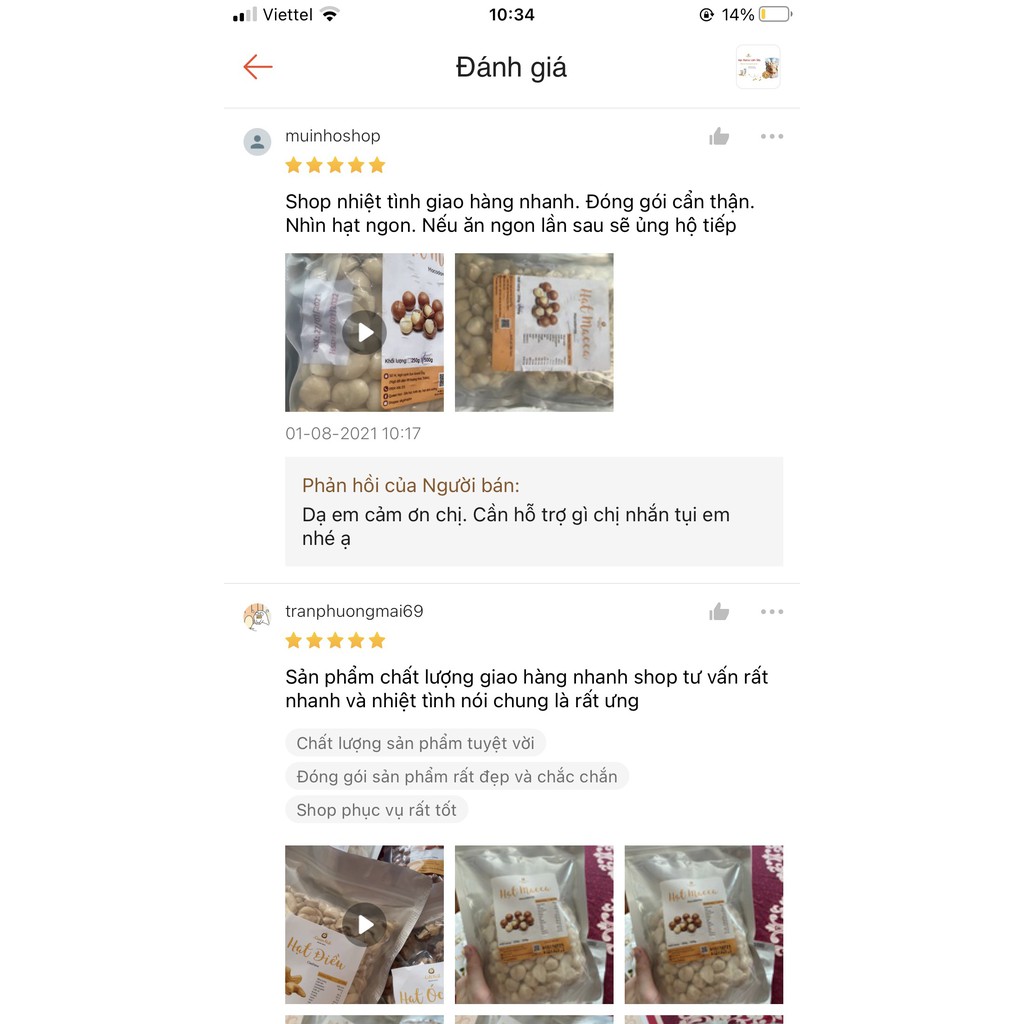
Task: Open the product thumbnail in the top bar
Action: click(x=758, y=67)
